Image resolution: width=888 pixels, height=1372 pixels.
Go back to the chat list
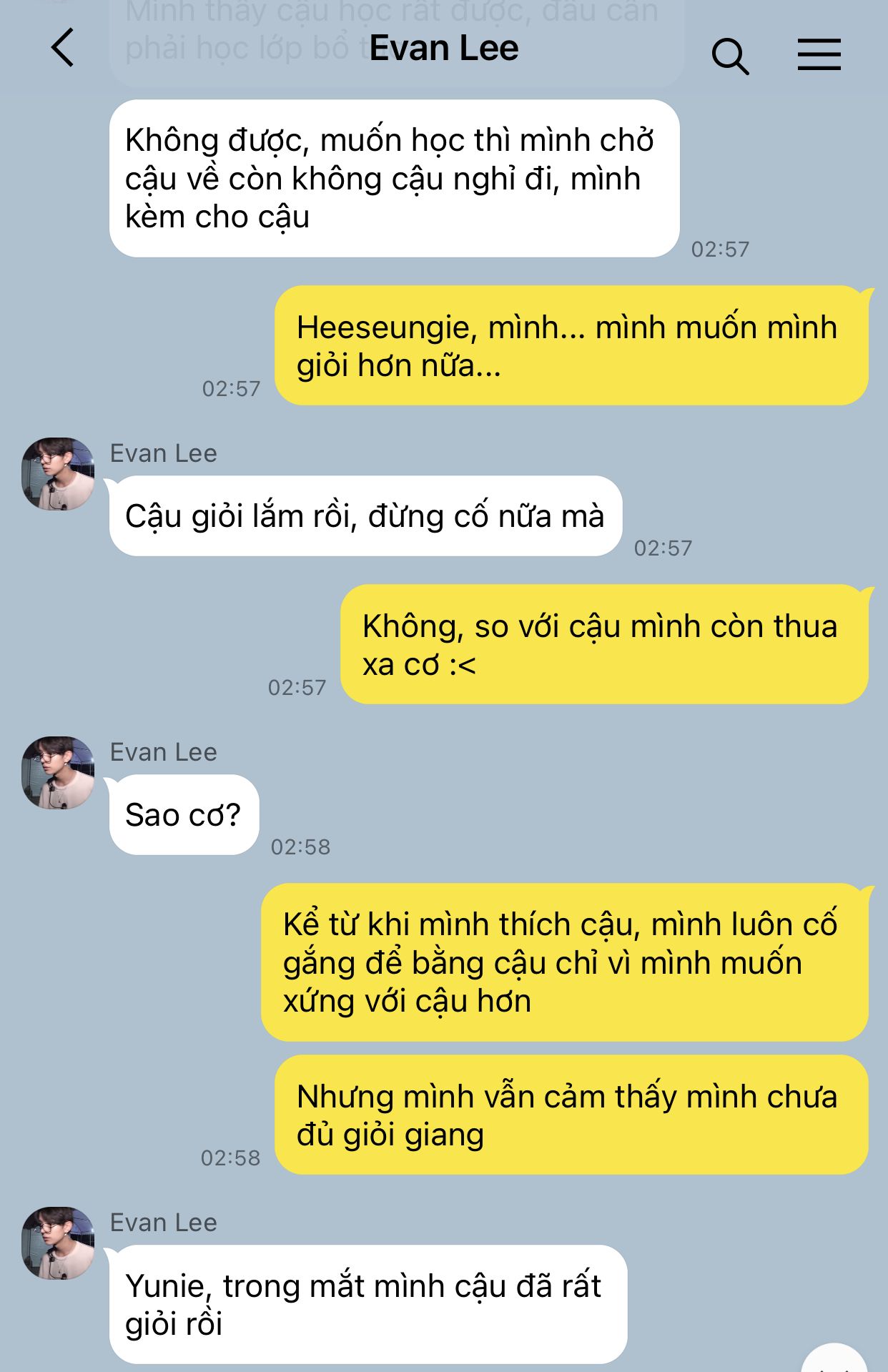(63, 48)
